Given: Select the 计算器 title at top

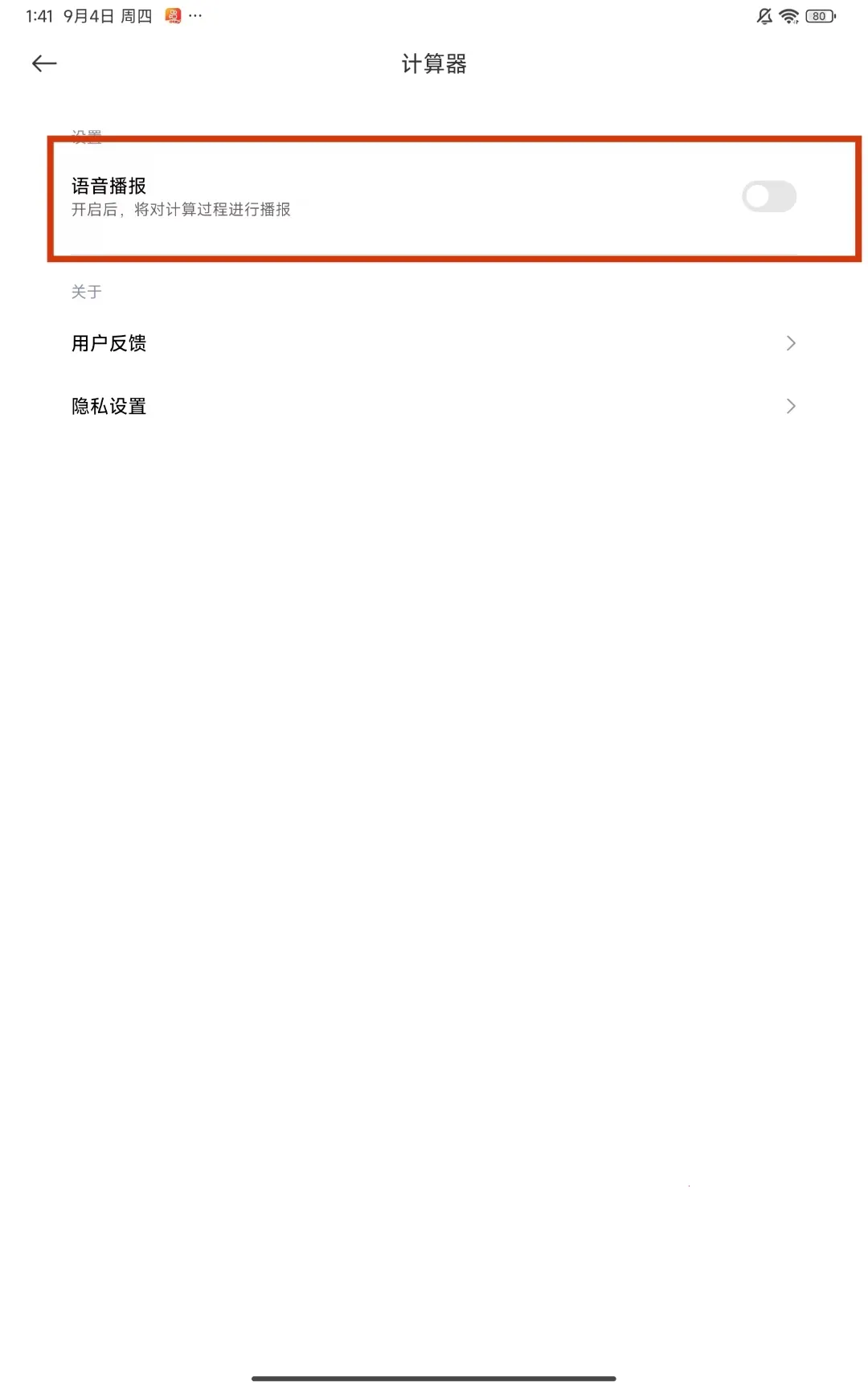Looking at the screenshot, I should [x=434, y=64].
